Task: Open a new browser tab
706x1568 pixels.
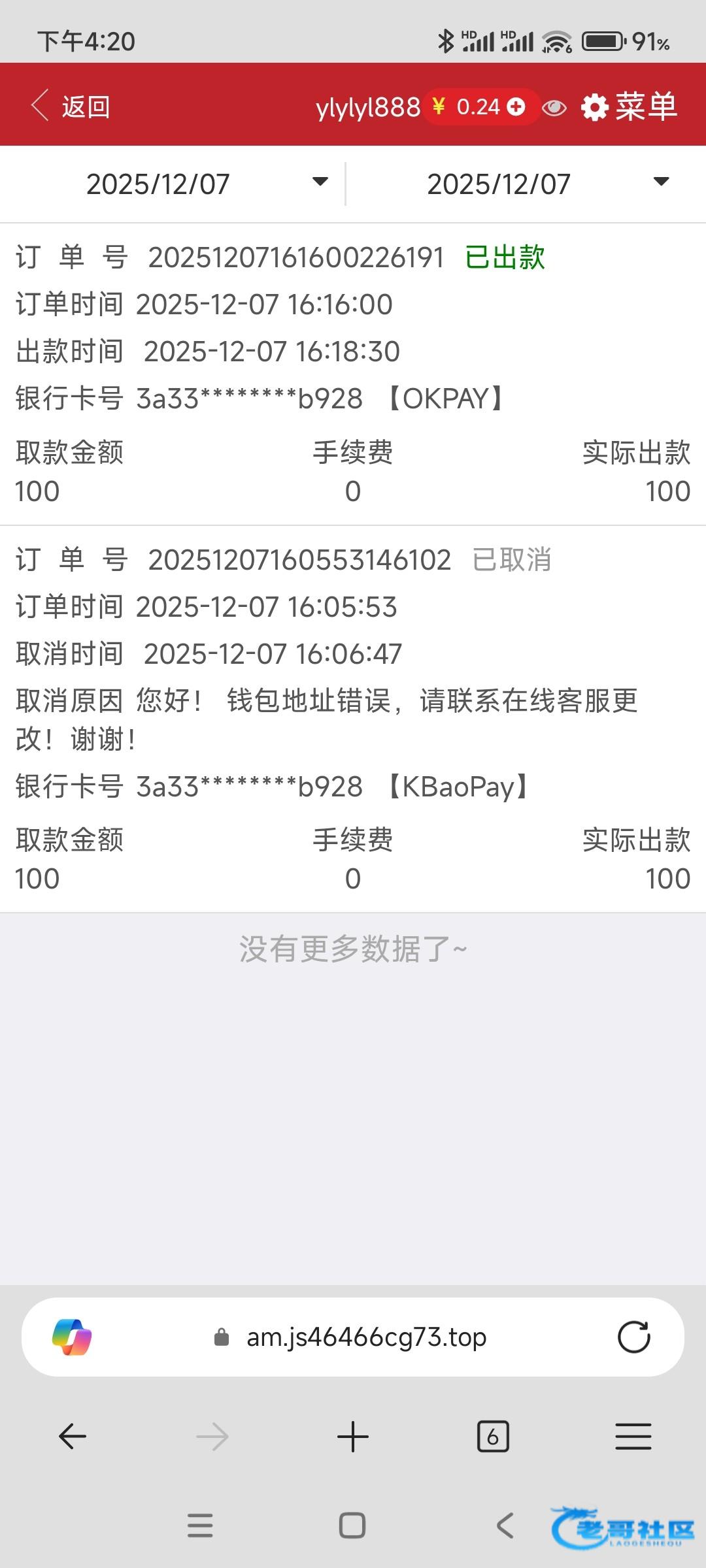Action: (353, 1436)
